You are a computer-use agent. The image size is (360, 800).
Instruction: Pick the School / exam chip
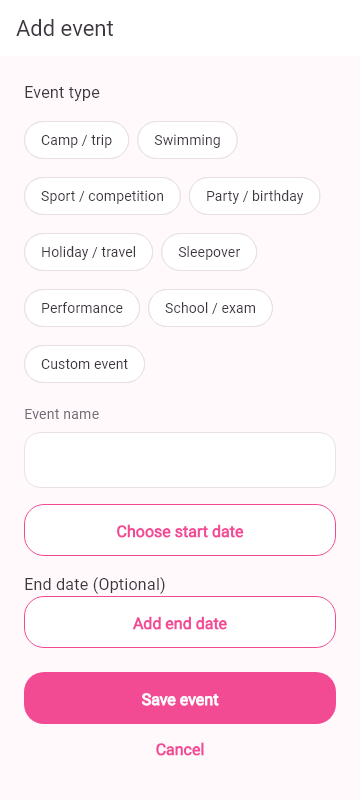coord(210,308)
